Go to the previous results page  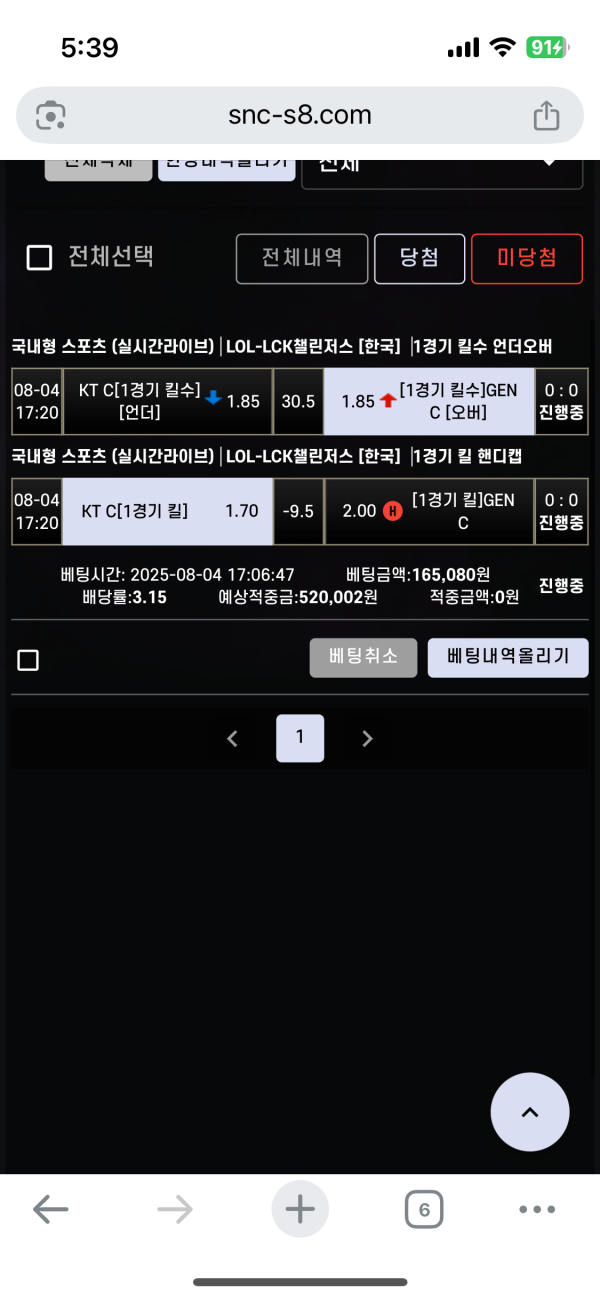(233, 739)
